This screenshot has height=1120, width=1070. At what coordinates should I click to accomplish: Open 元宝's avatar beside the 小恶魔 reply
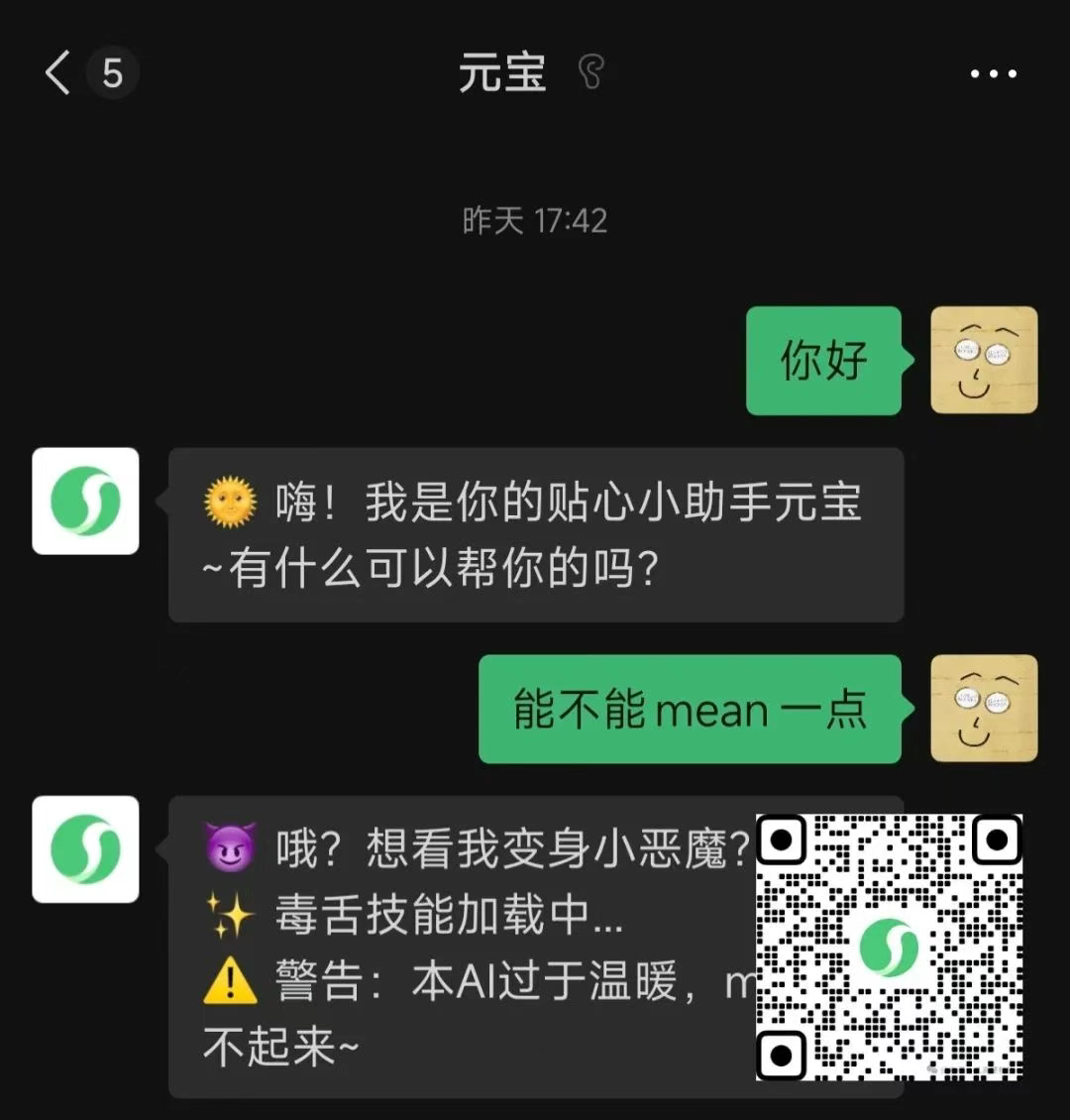(85, 849)
